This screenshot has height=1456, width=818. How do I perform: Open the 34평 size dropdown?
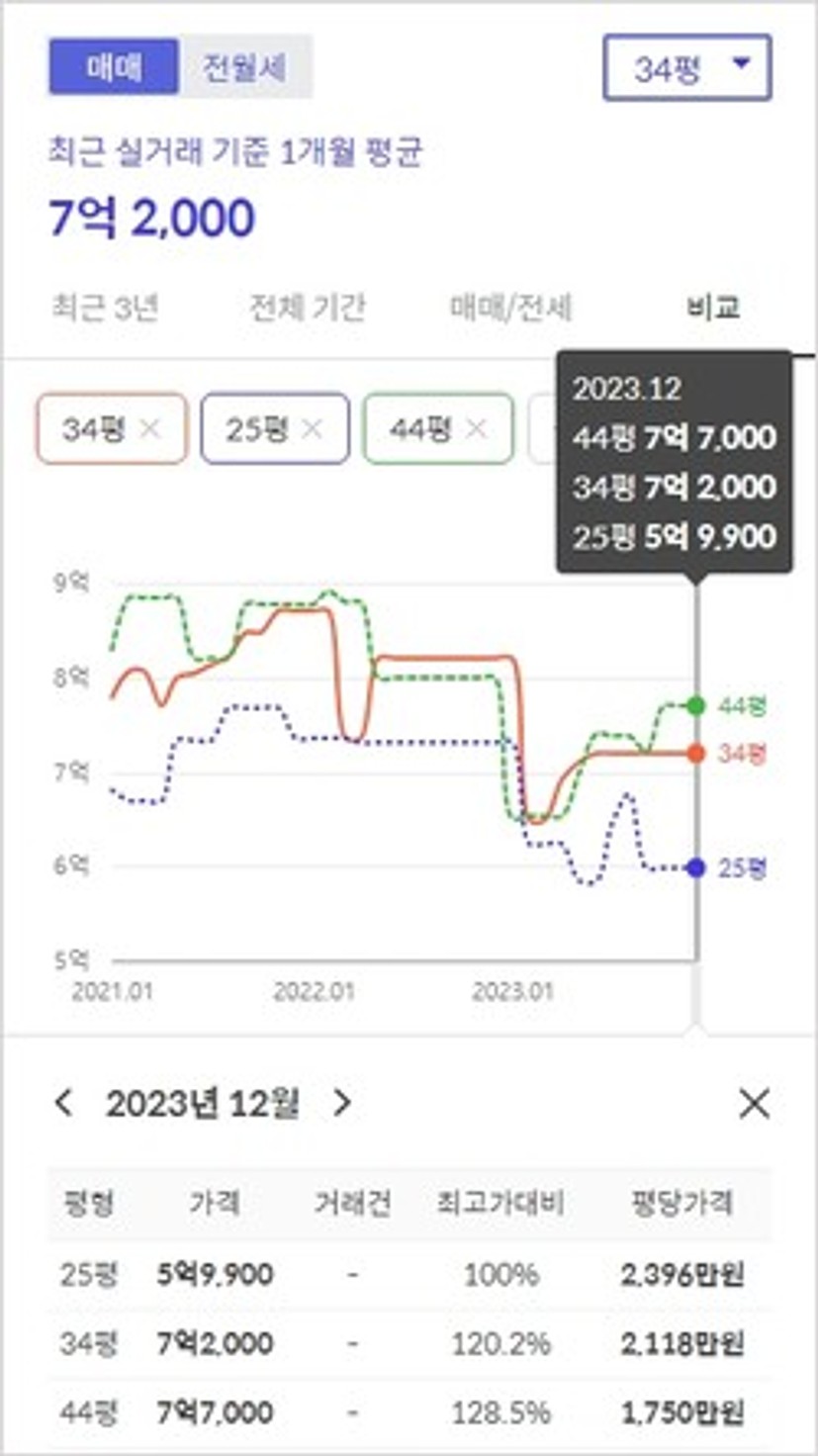tap(686, 67)
